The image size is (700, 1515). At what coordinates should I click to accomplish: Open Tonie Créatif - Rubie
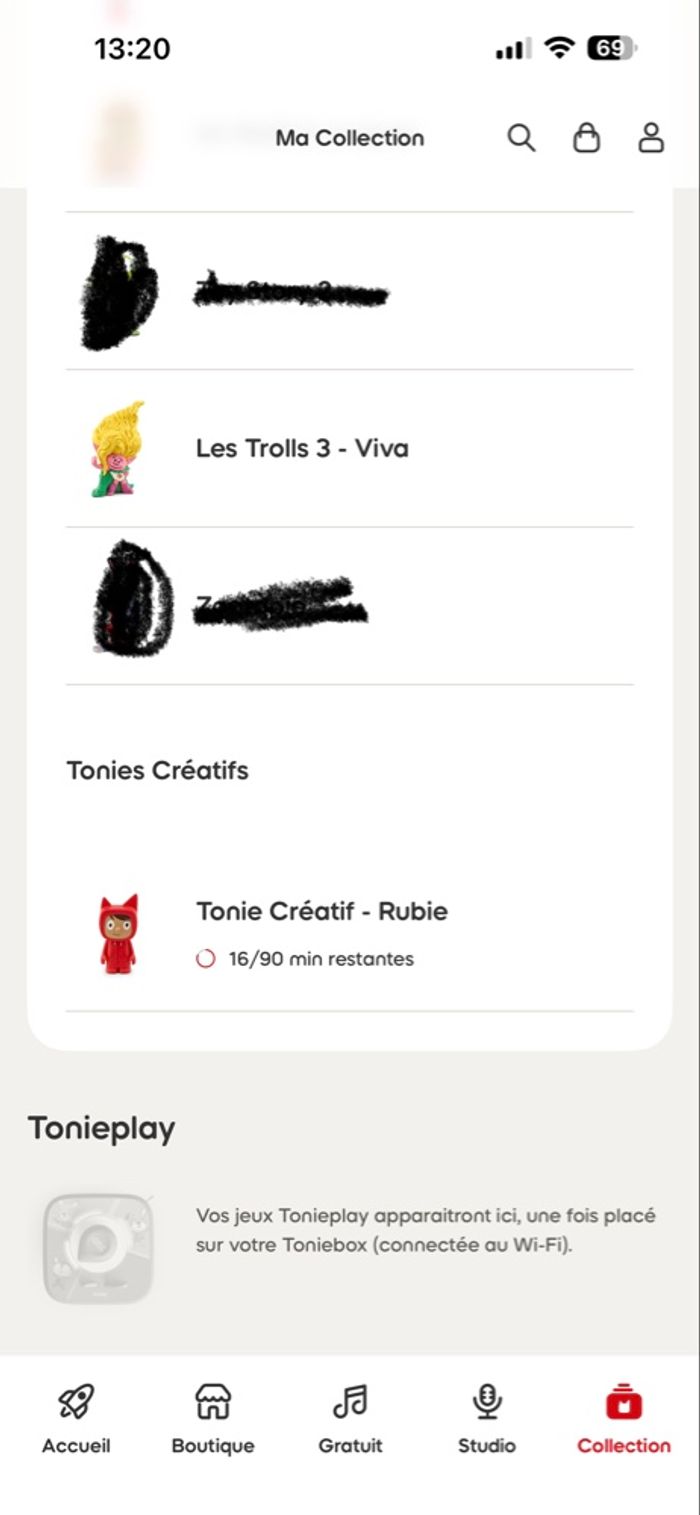[321, 911]
